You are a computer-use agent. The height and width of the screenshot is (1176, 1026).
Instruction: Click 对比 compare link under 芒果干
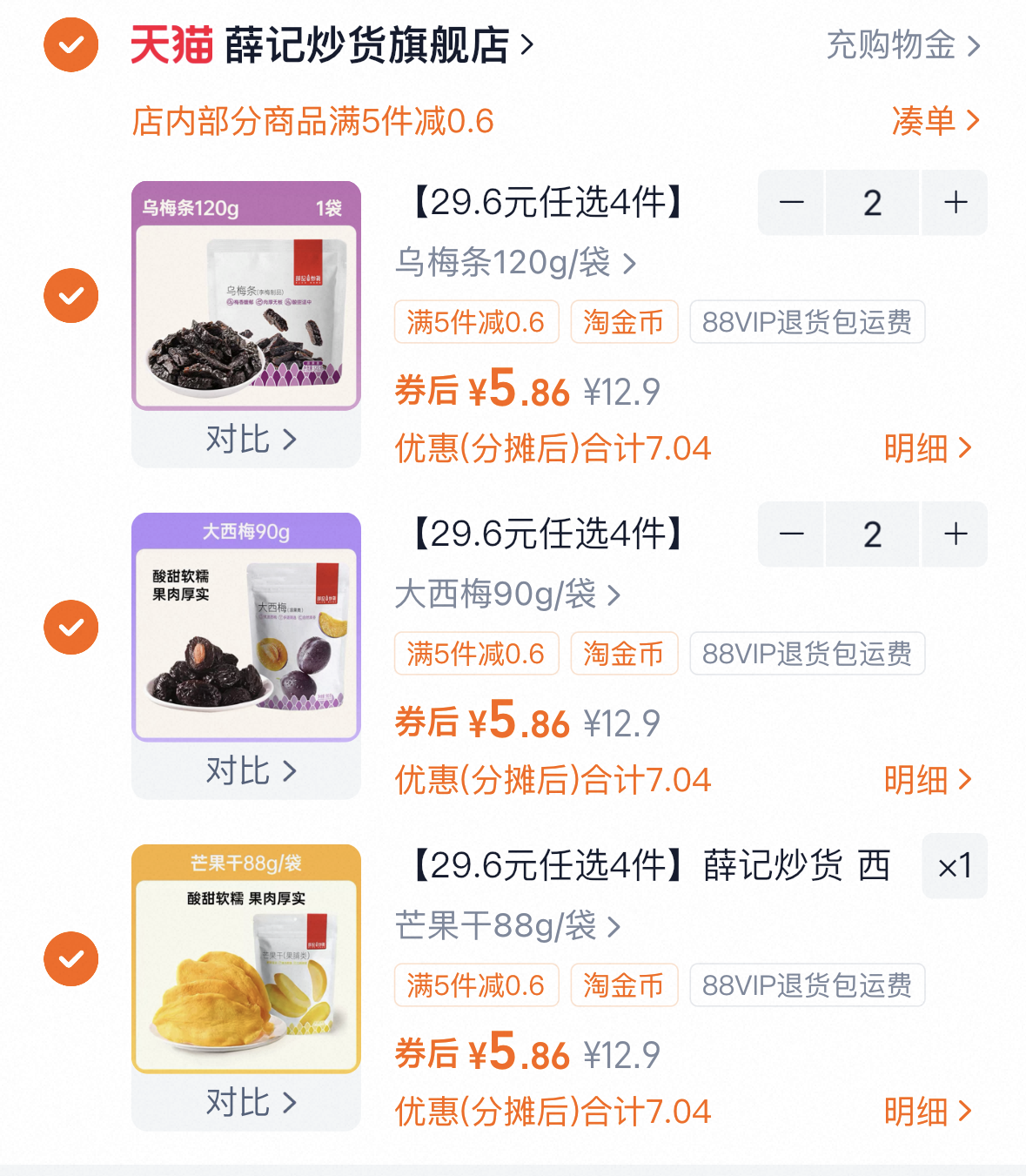(x=246, y=1102)
